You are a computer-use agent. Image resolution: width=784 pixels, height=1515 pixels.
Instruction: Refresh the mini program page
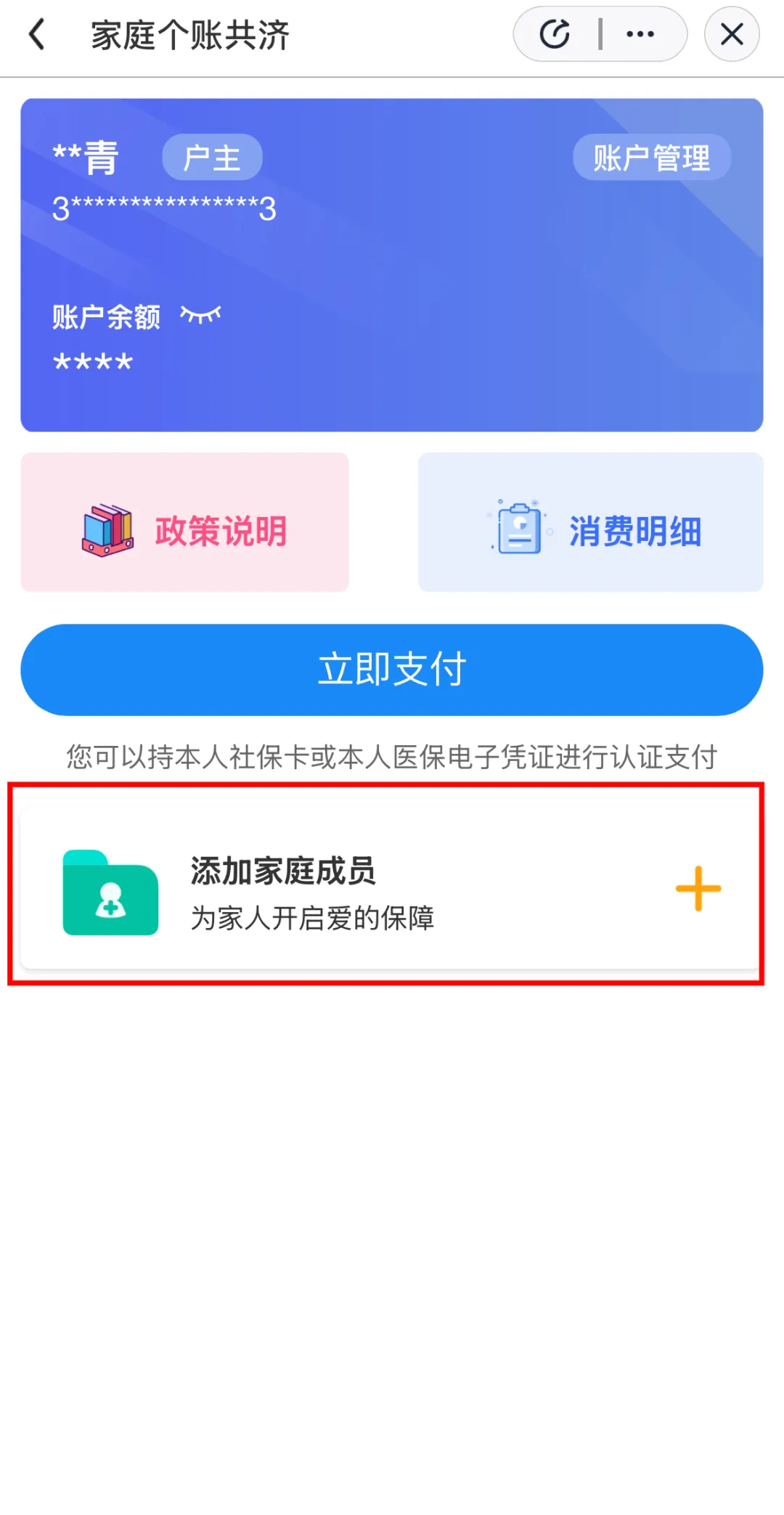(555, 34)
